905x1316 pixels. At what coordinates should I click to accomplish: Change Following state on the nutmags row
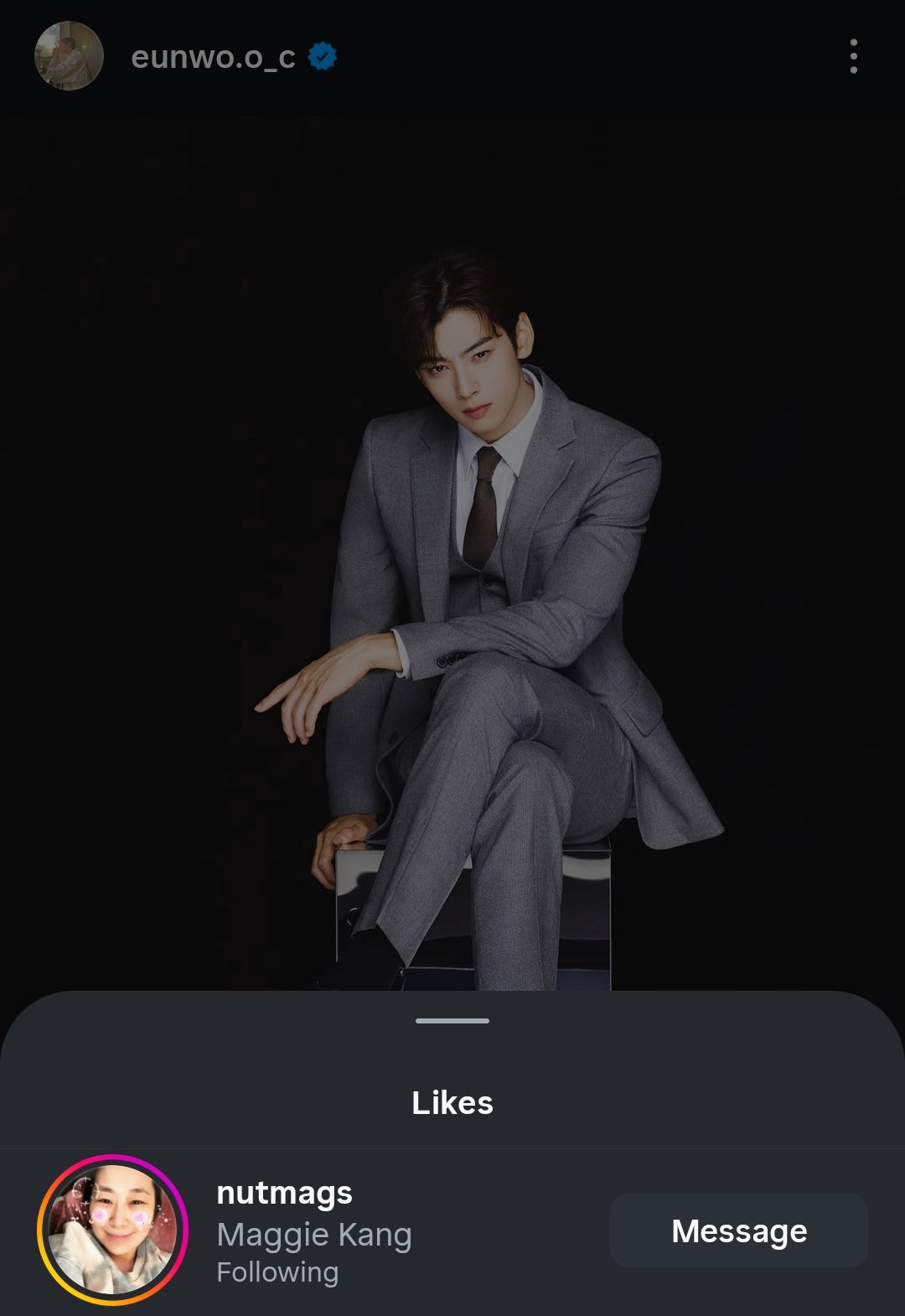point(277,1272)
